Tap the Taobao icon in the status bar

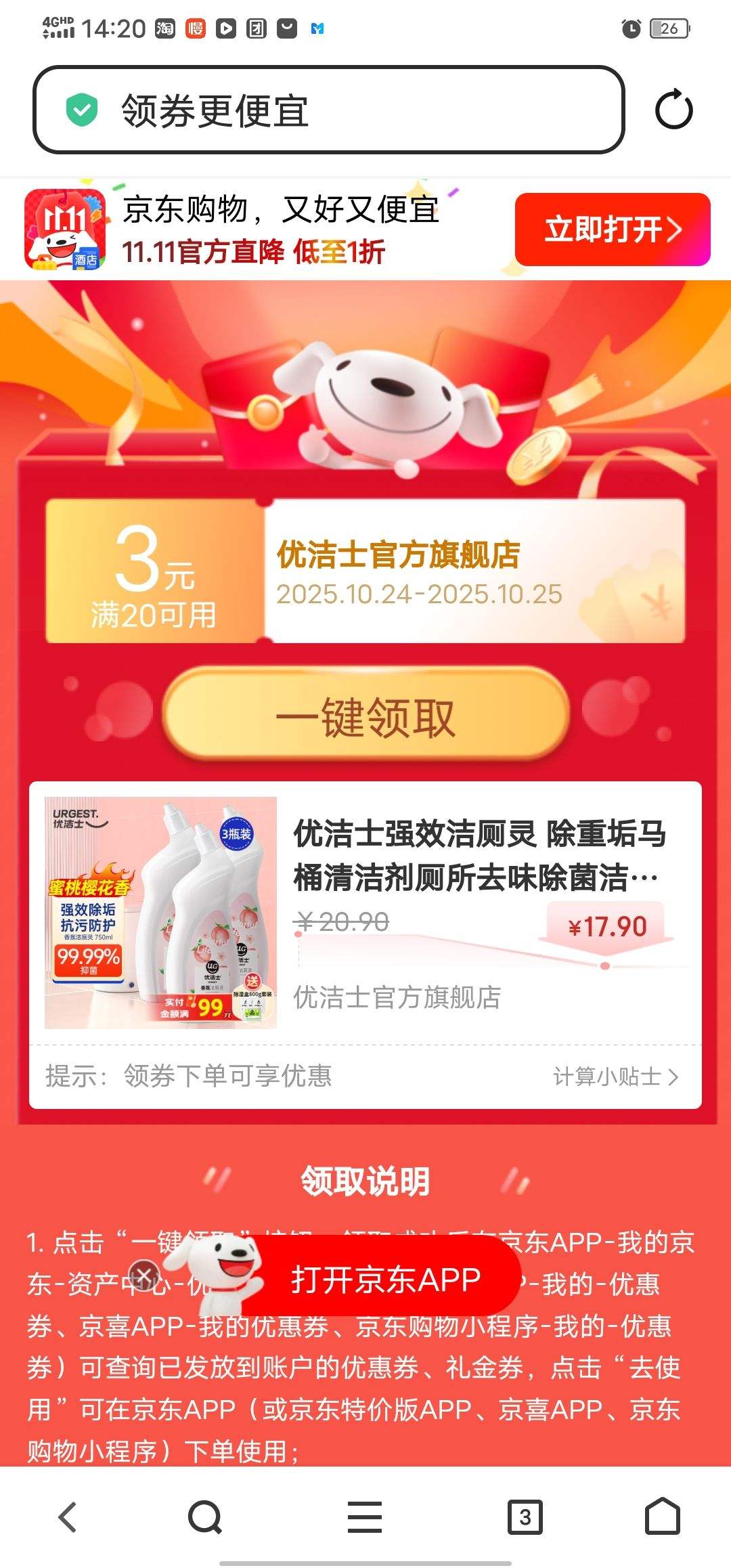167,29
